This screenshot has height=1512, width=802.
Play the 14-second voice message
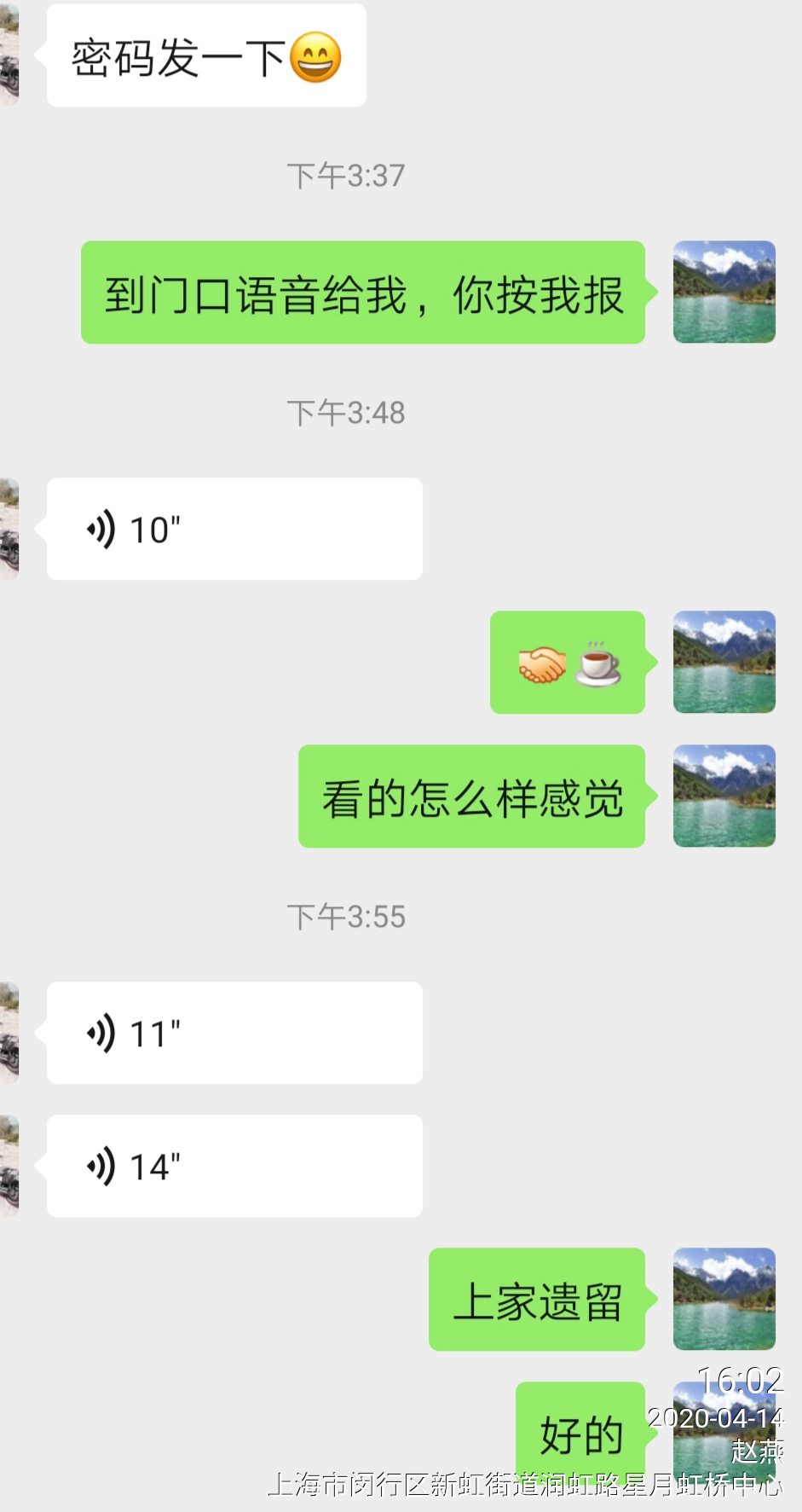[234, 1166]
